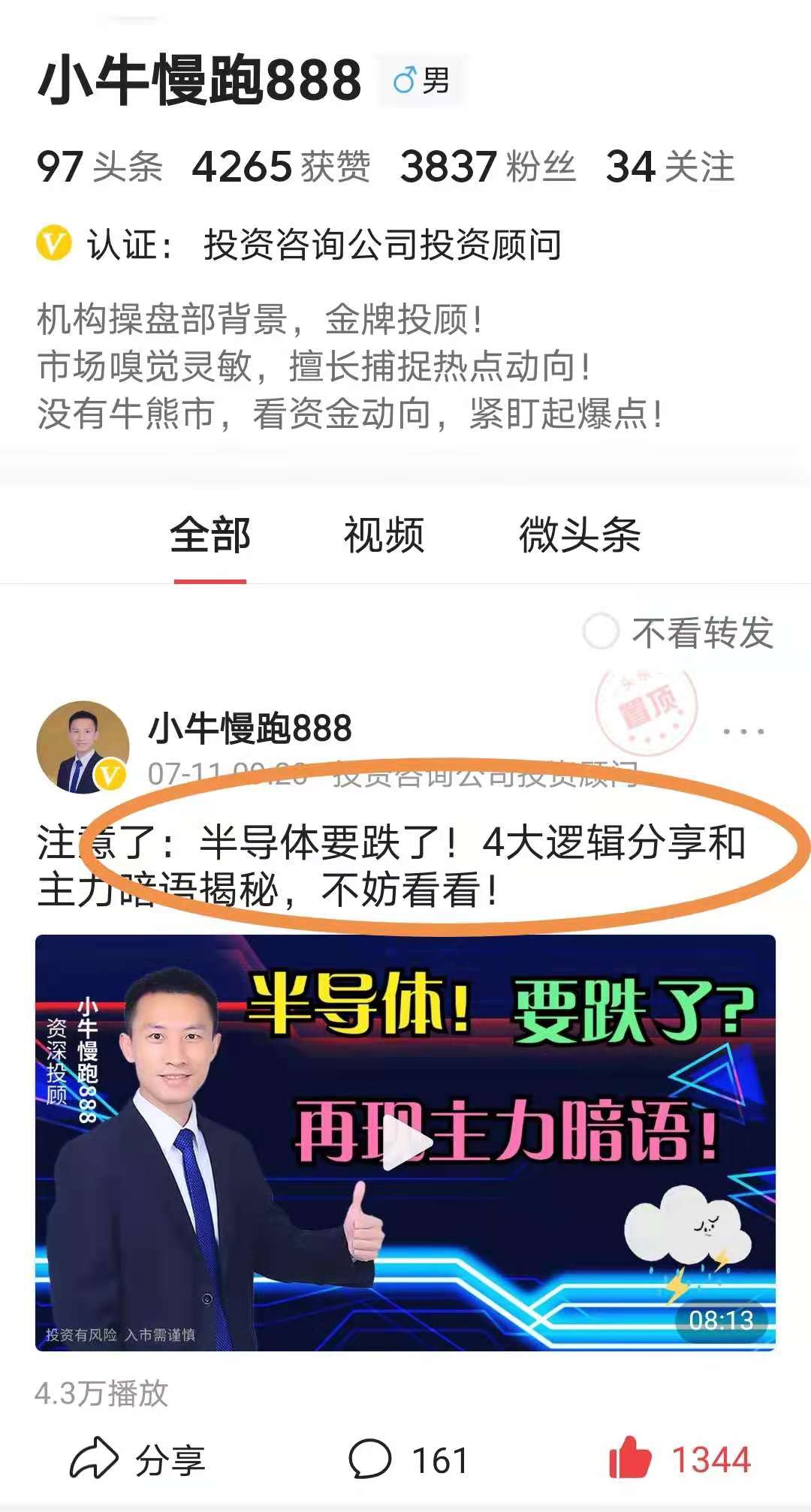Open the post titled 注意了：半导体要跌了

pos(390,866)
